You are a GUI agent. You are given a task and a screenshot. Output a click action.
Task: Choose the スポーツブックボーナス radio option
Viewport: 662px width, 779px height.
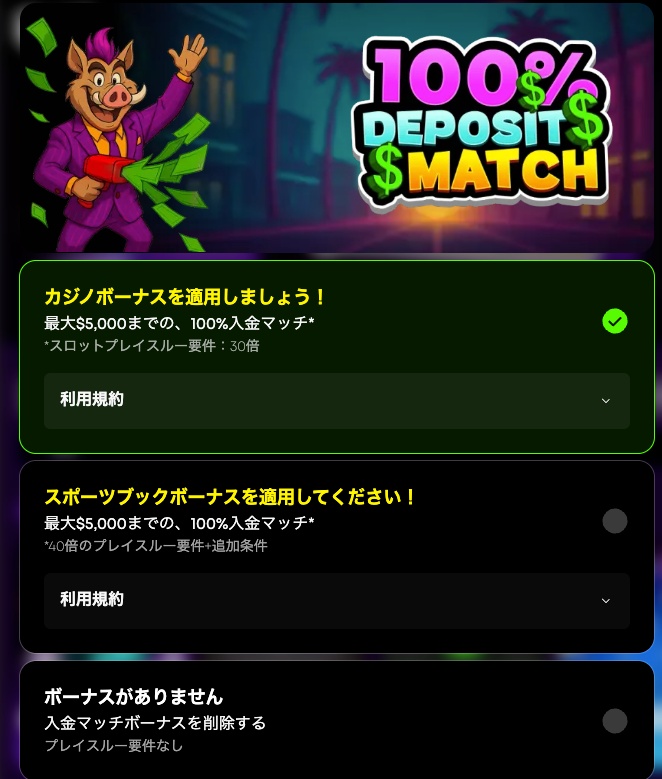tap(615, 521)
